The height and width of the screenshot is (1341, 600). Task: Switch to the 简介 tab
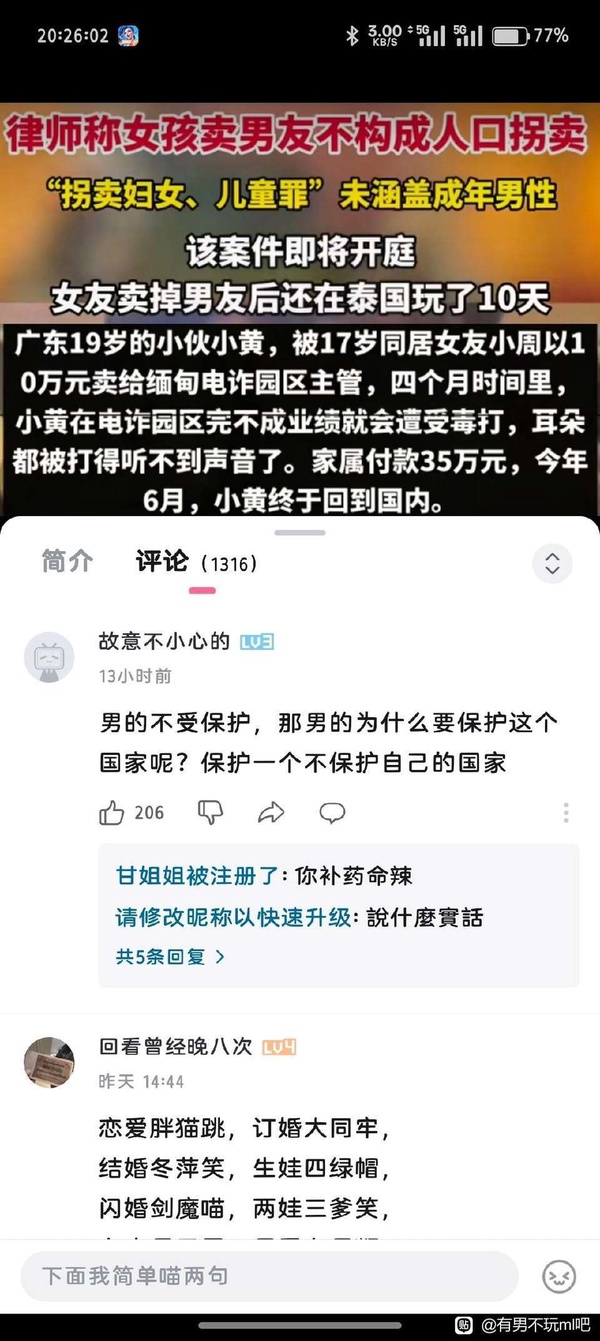coord(67,562)
